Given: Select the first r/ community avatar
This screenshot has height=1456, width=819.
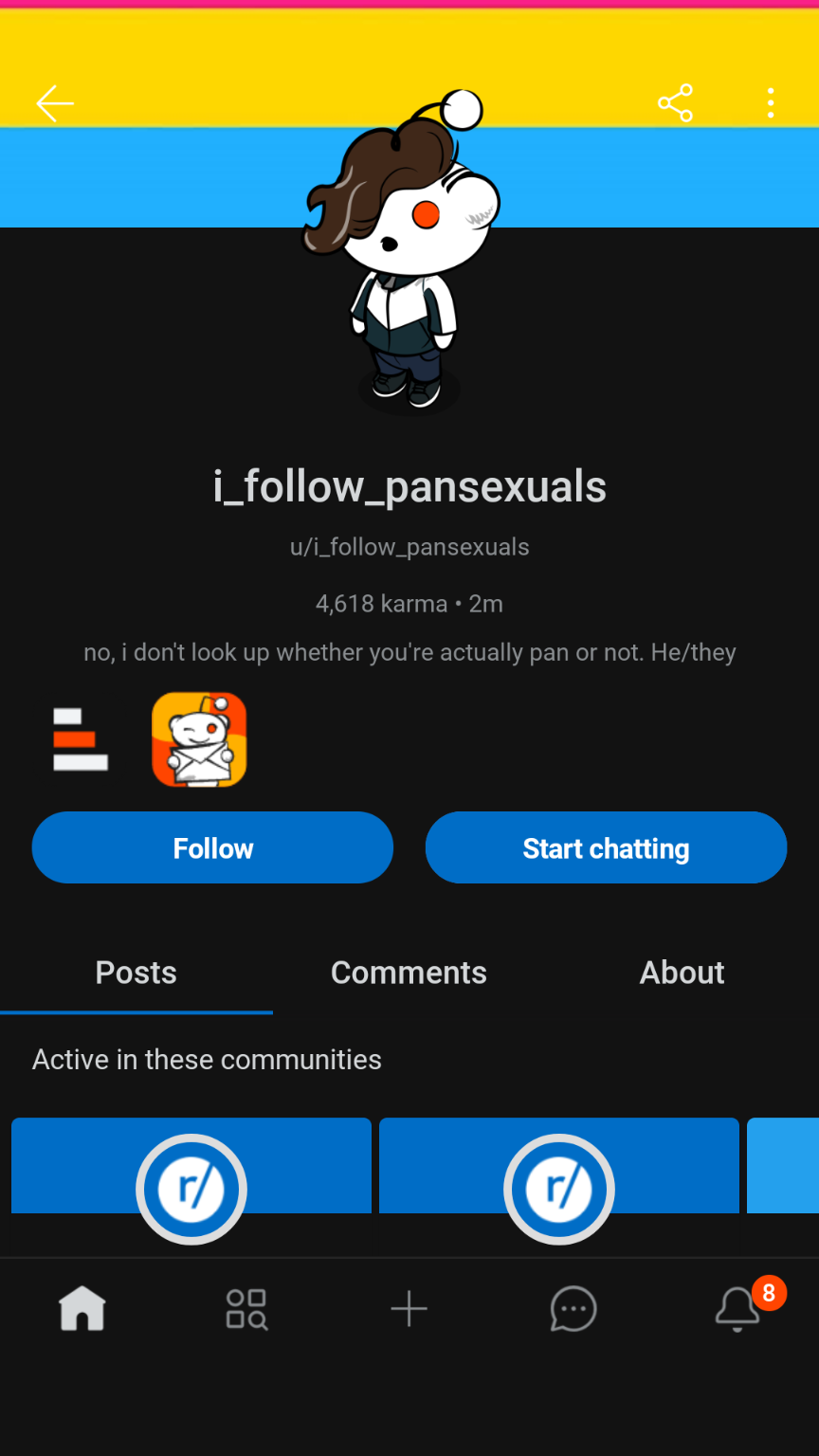Looking at the screenshot, I should (x=191, y=1189).
